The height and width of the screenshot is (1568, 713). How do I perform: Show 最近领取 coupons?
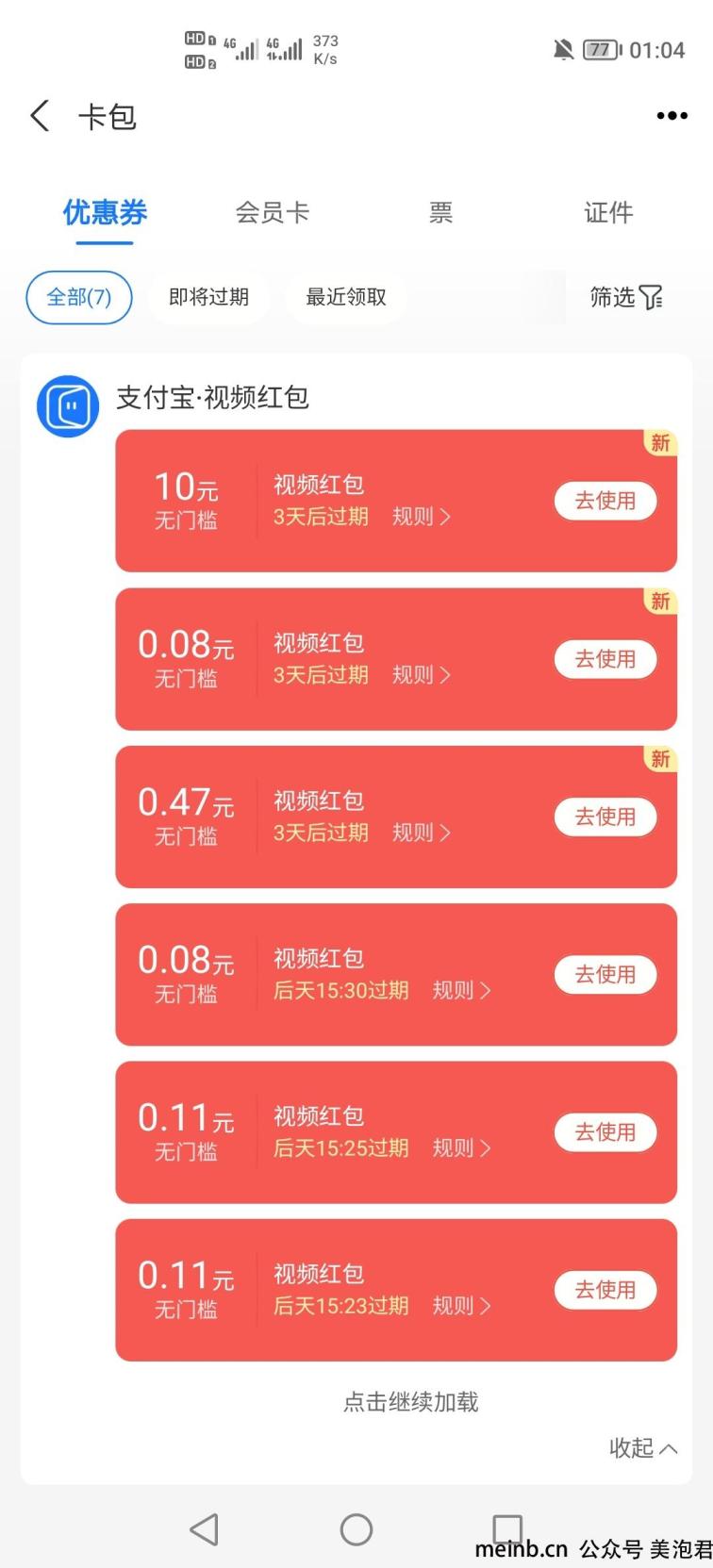pyautogui.click(x=346, y=297)
